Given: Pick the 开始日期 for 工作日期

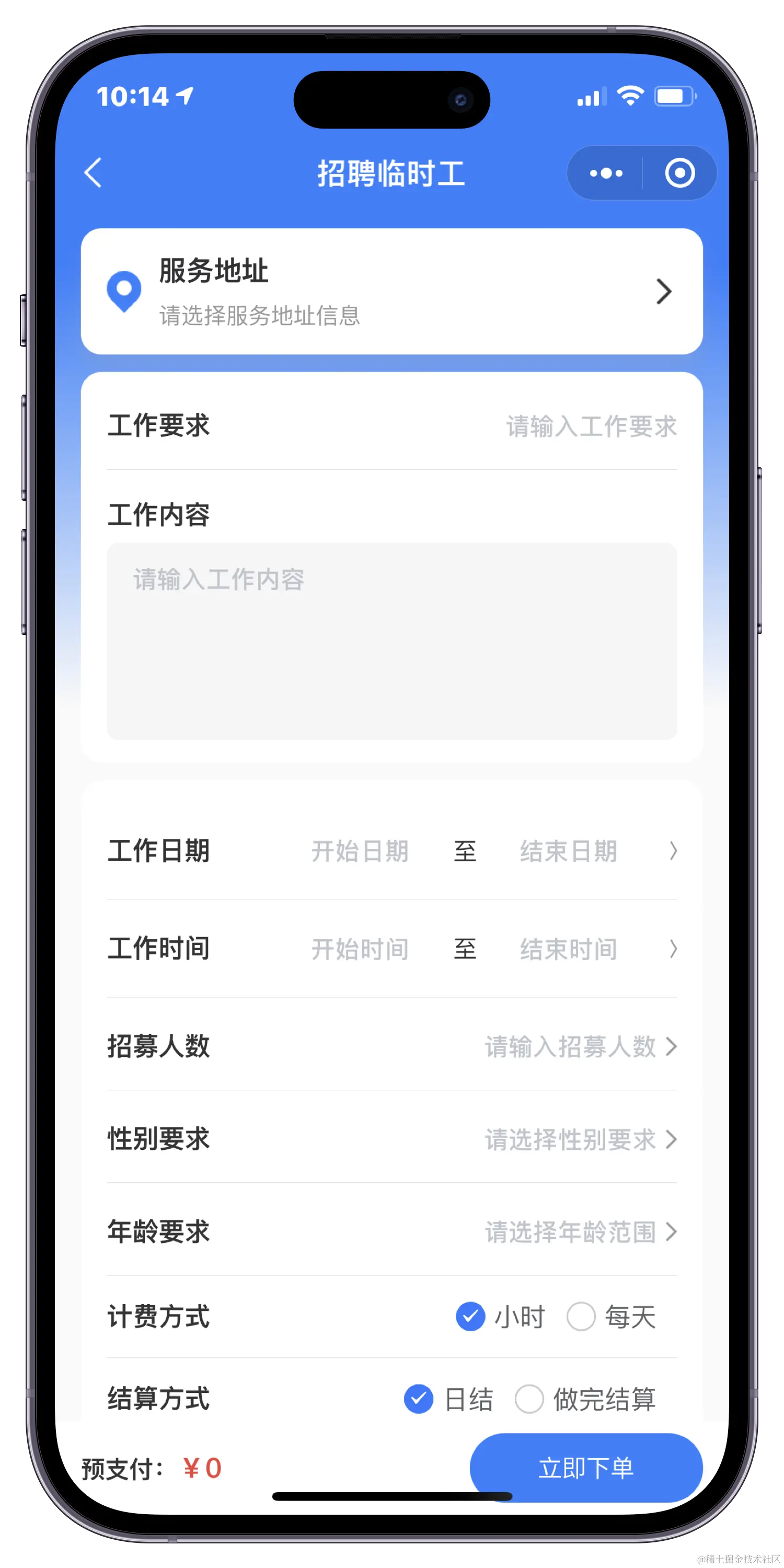Looking at the screenshot, I should 360,851.
